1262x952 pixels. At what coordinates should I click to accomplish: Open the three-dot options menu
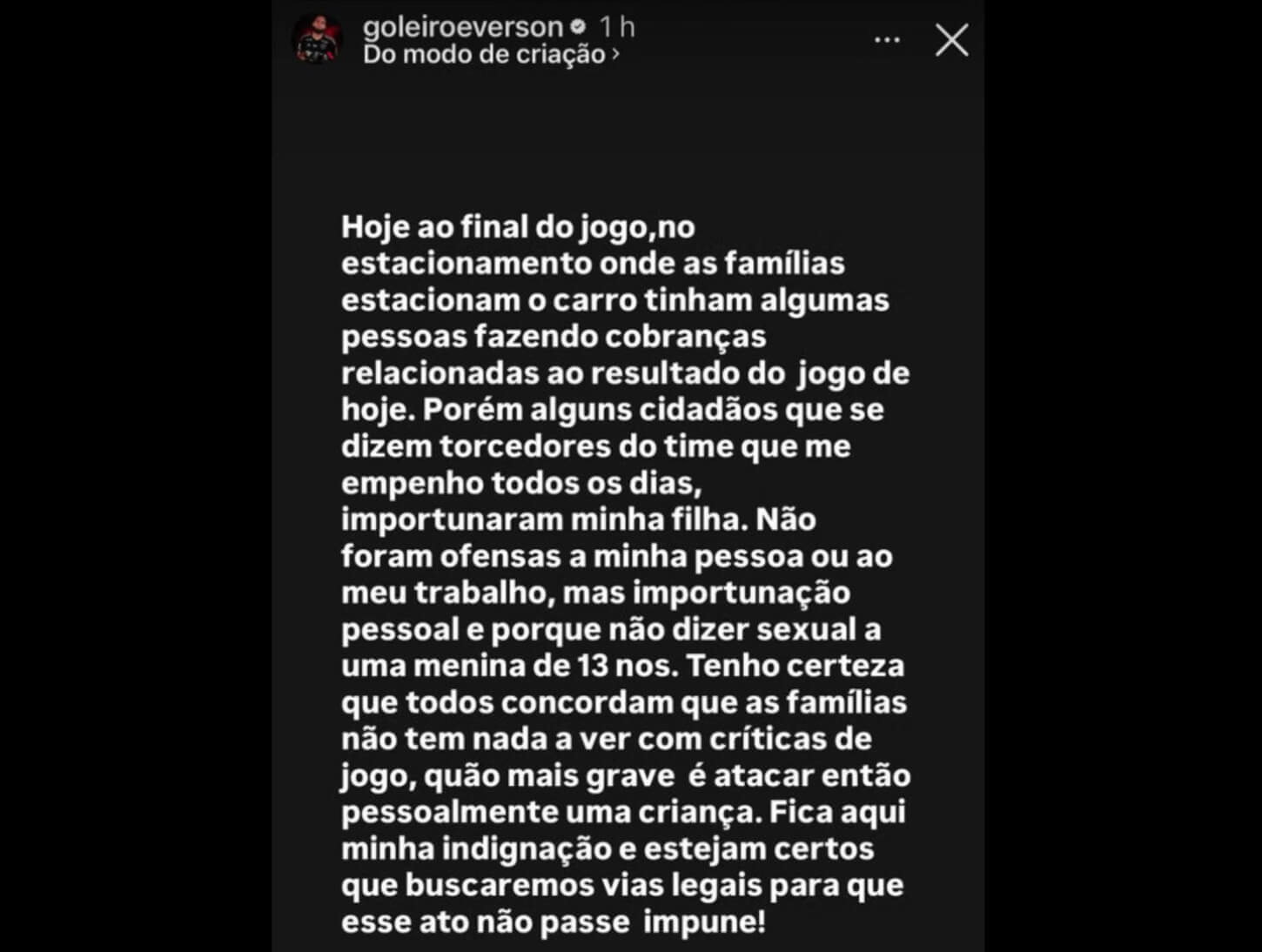(887, 40)
